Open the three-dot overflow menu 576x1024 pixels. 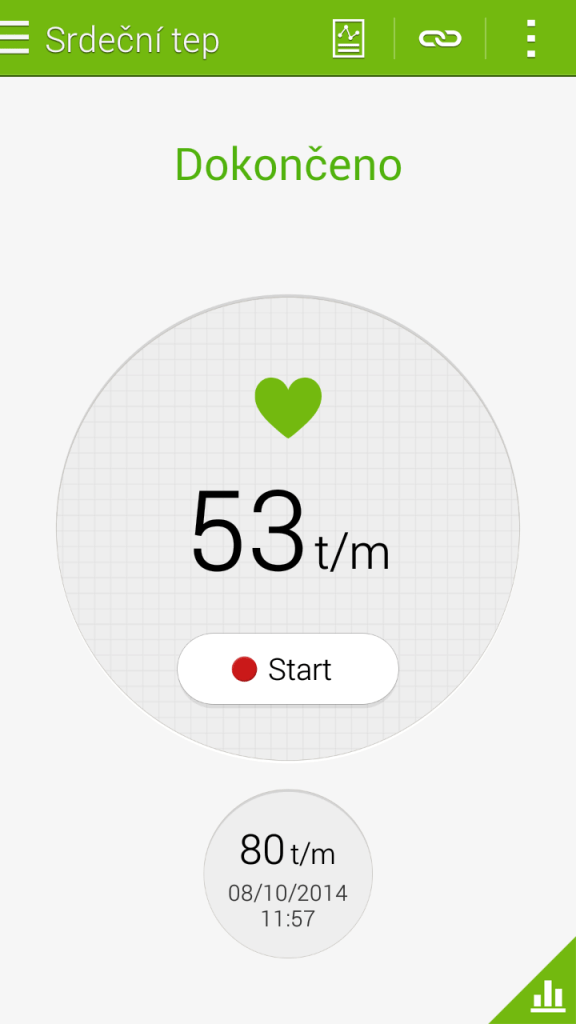point(531,39)
